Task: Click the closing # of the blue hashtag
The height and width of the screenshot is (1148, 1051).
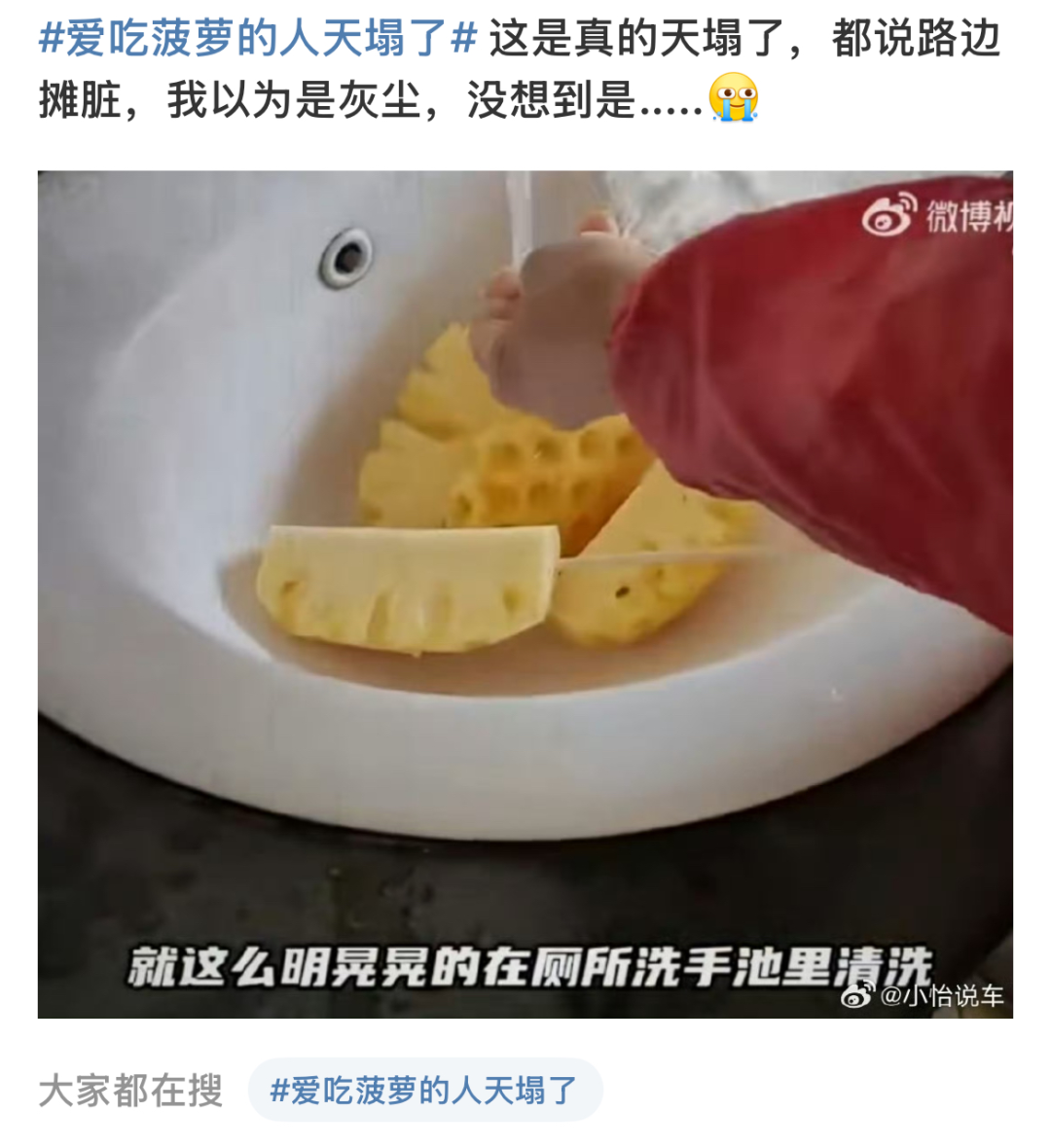Action: [x=453, y=46]
